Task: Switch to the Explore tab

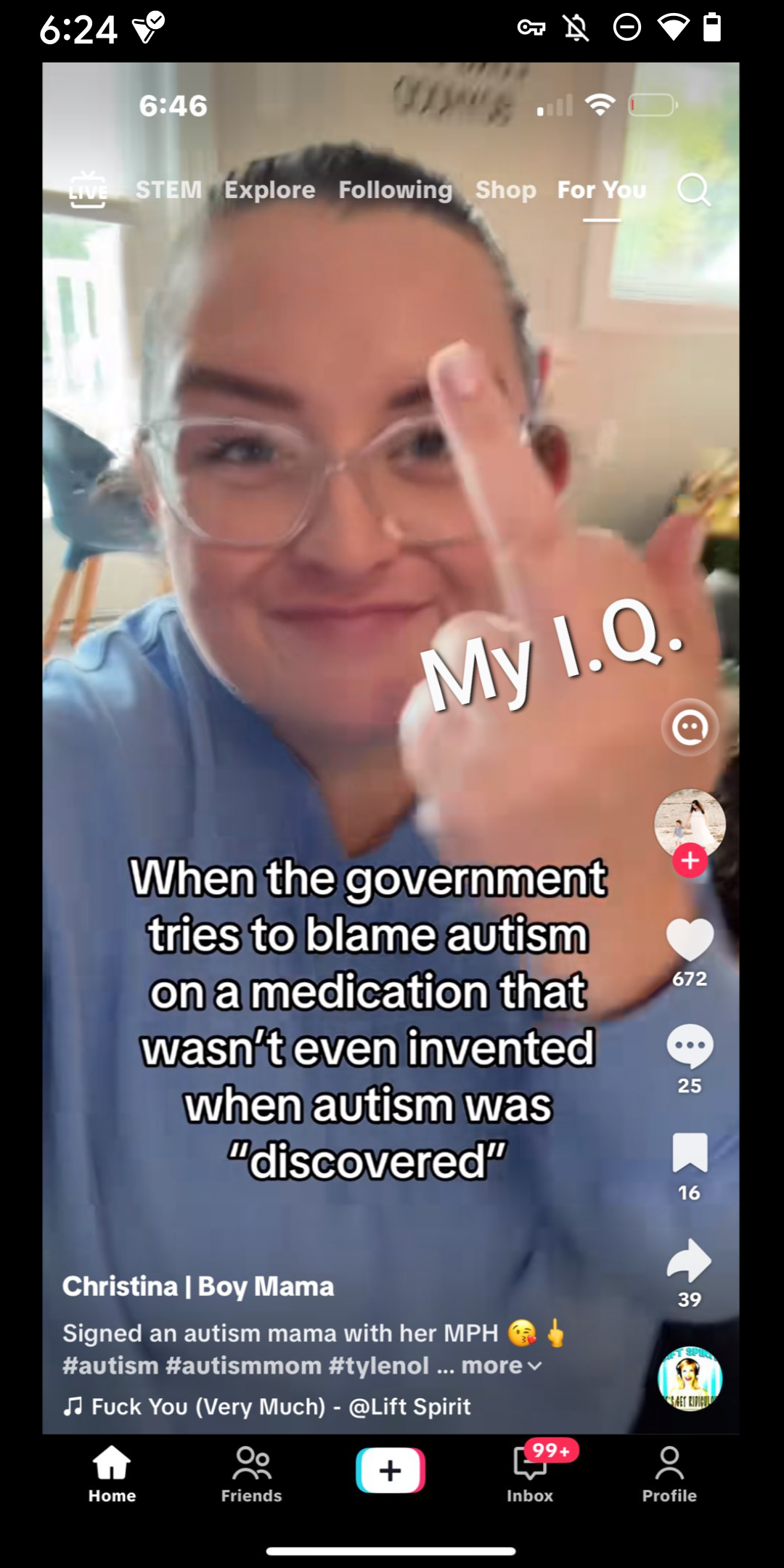Action: click(269, 190)
